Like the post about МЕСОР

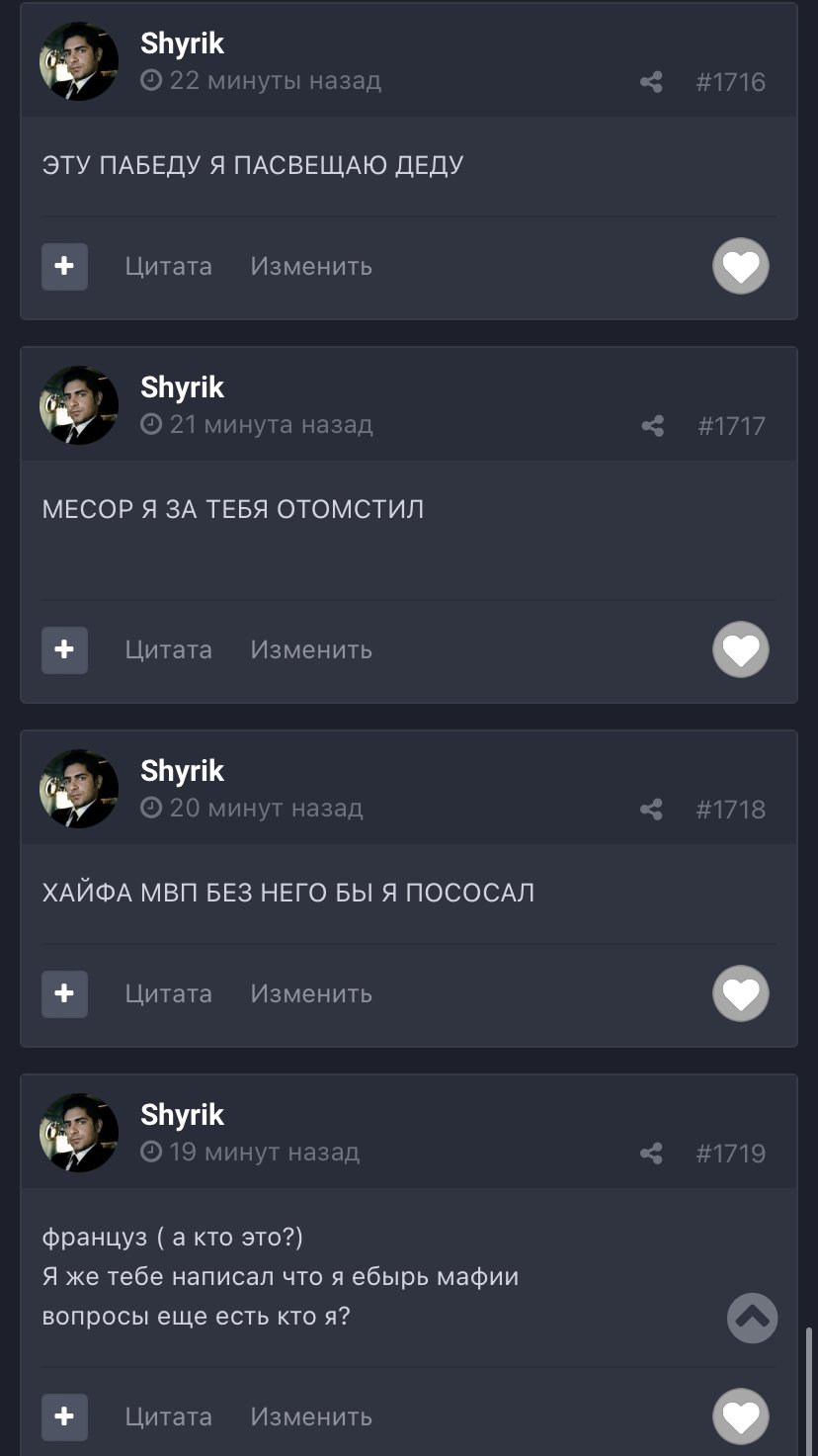741,649
